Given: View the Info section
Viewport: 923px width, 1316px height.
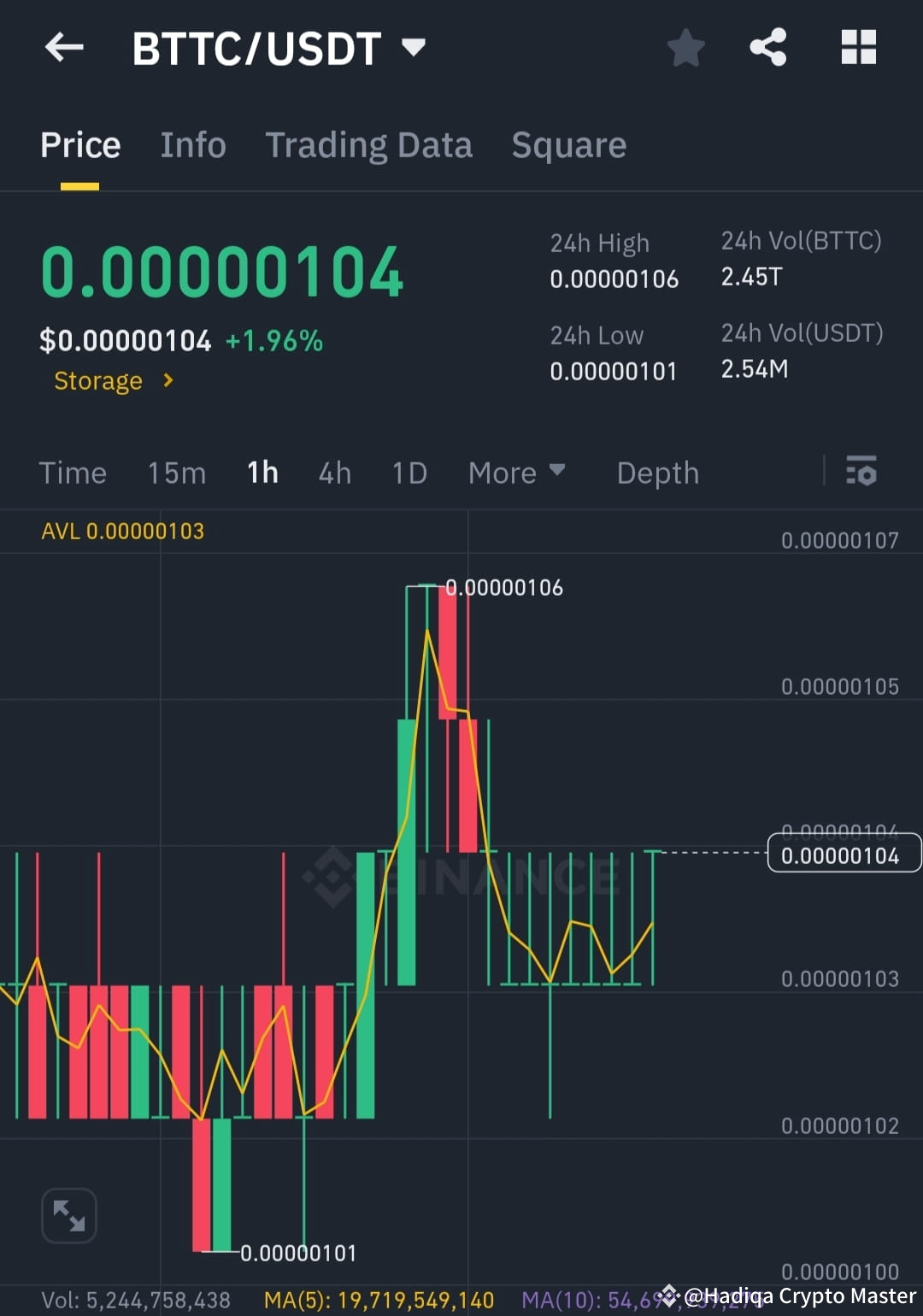Looking at the screenshot, I should [192, 144].
